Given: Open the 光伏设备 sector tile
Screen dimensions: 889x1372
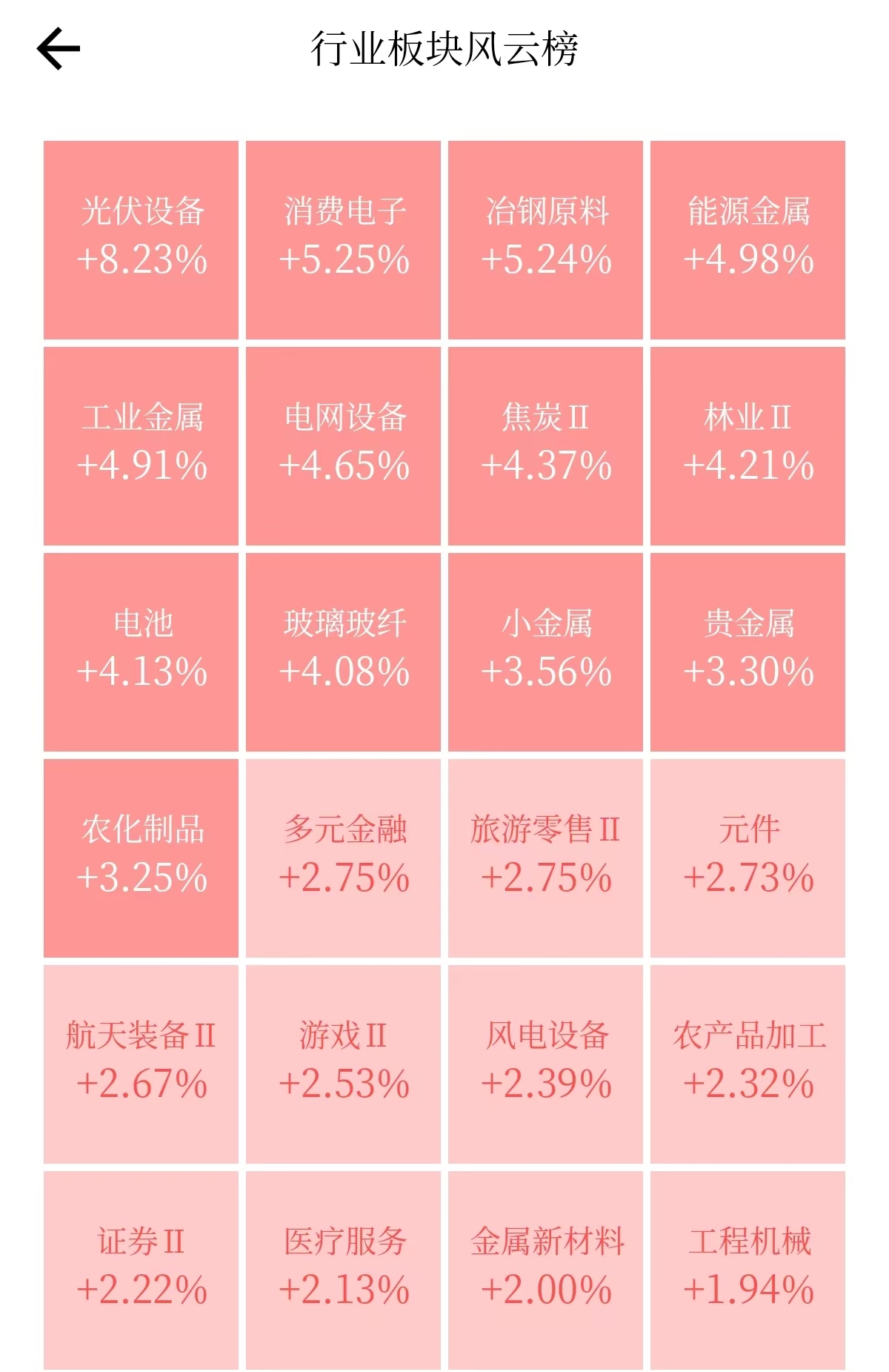Looking at the screenshot, I should tap(141, 239).
